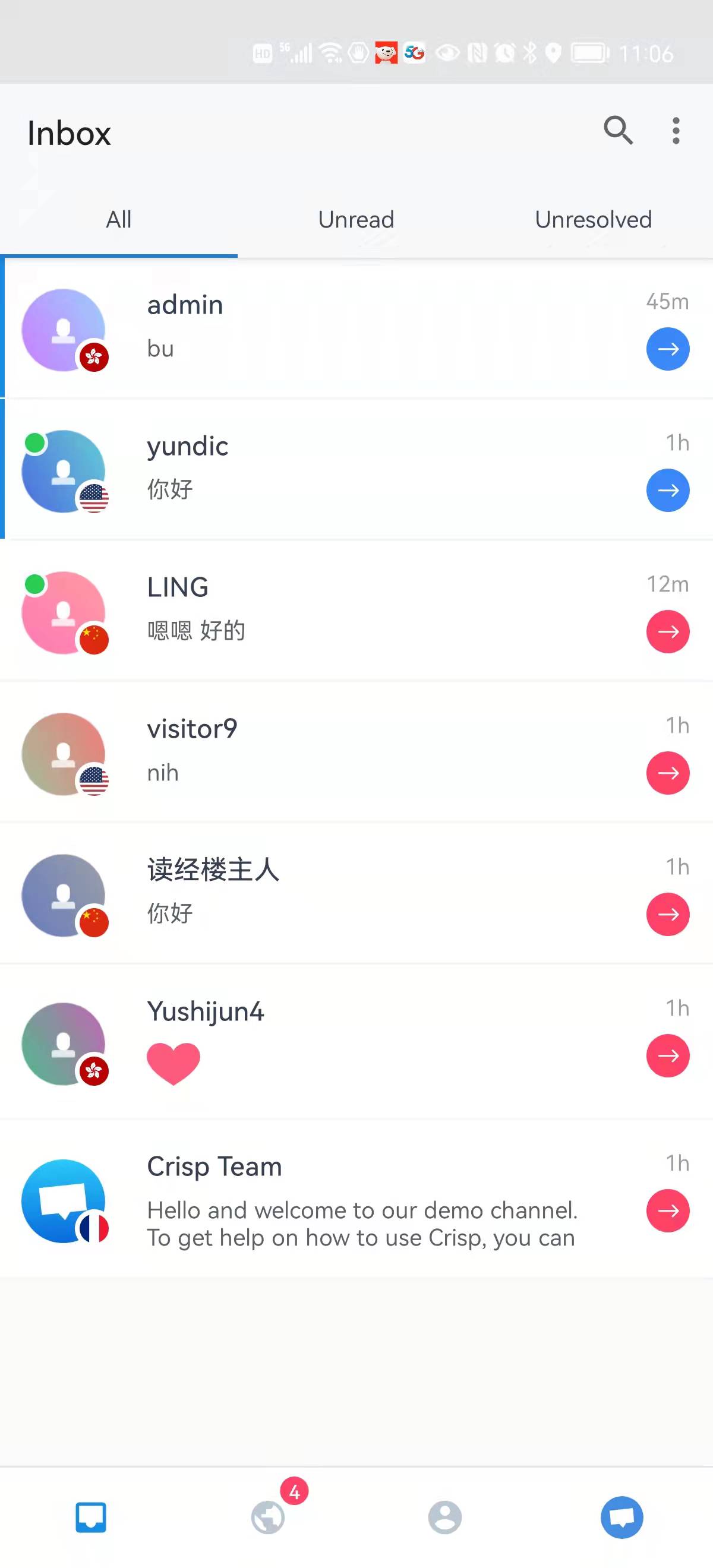This screenshot has height=1568, width=713.
Task: Open the search icon in Inbox
Action: point(618,130)
